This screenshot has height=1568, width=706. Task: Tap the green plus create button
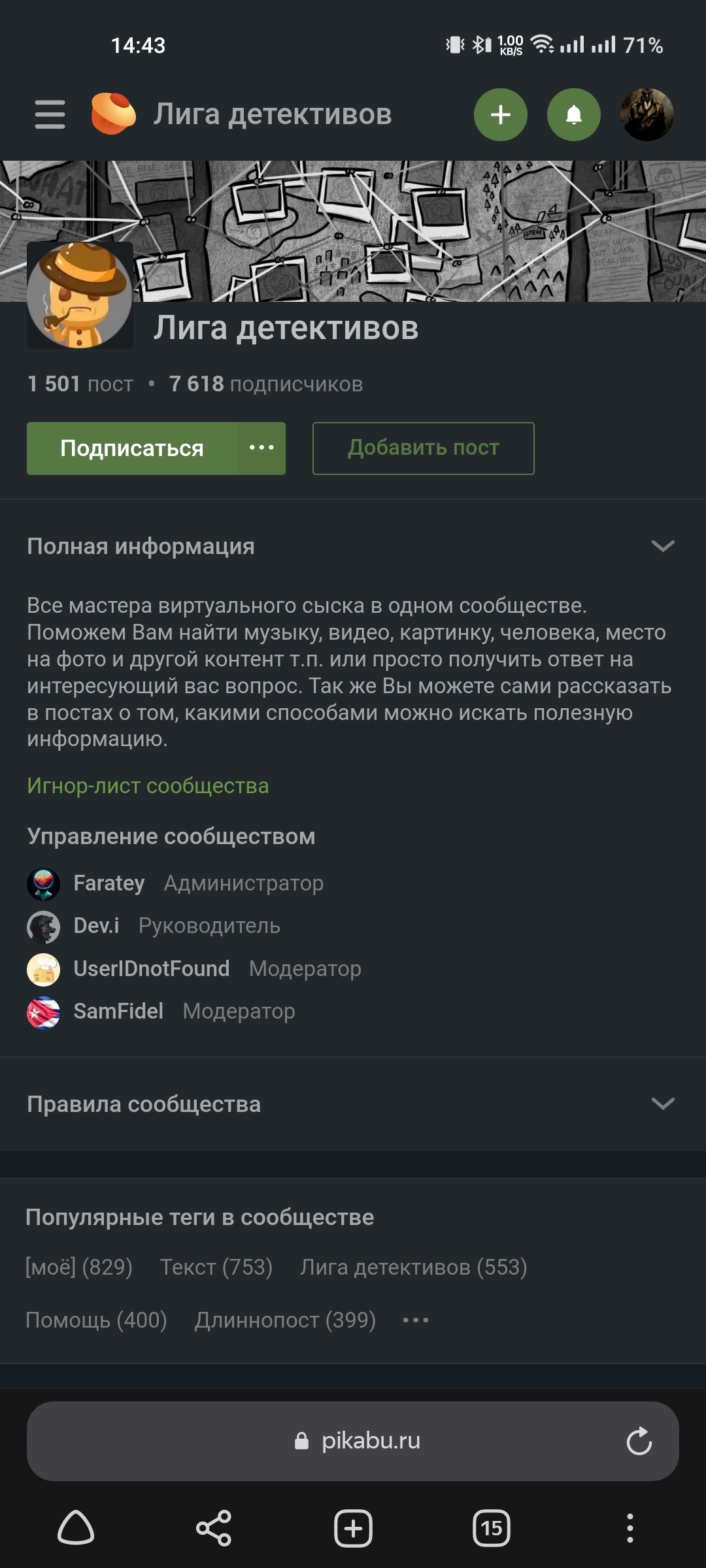(500, 115)
